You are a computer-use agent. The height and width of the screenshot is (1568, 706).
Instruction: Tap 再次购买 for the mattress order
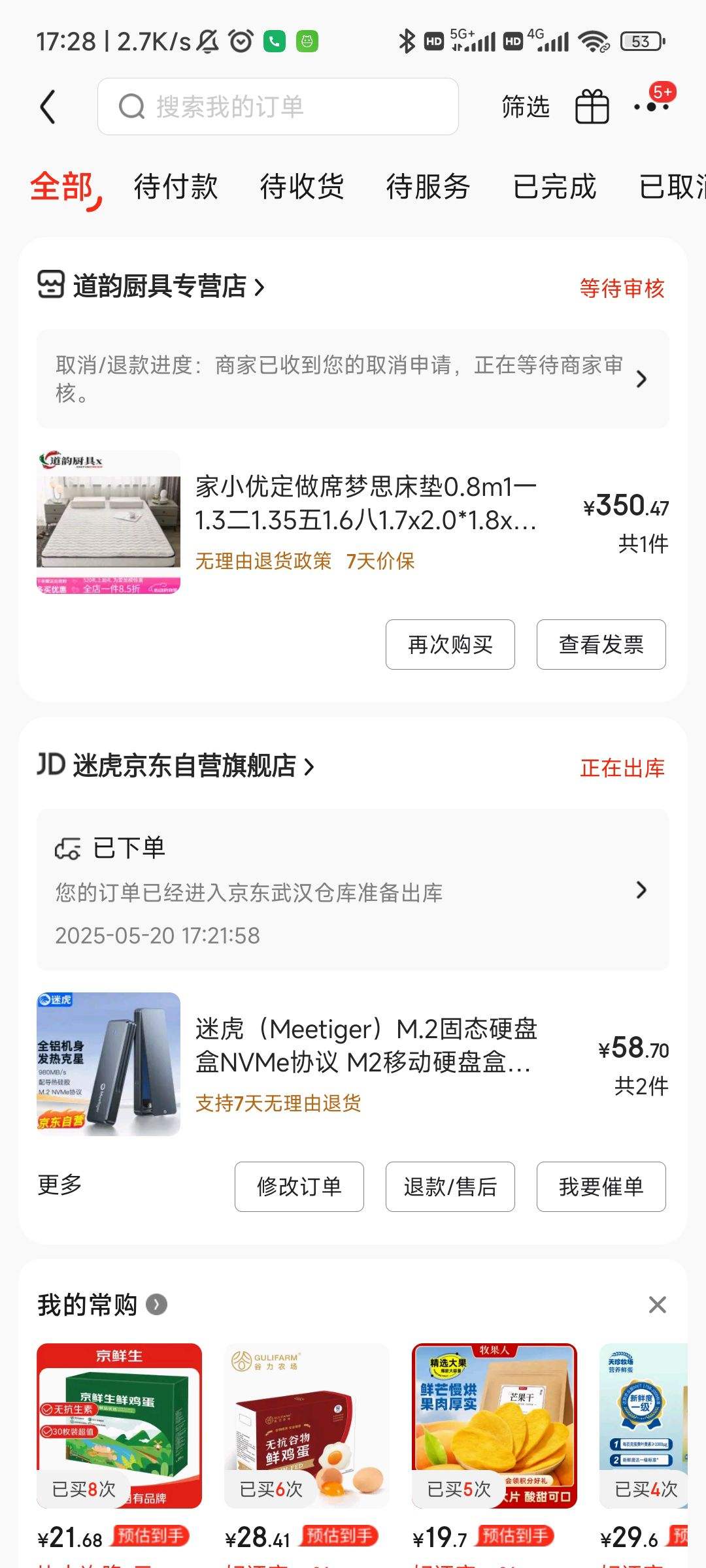[450, 645]
